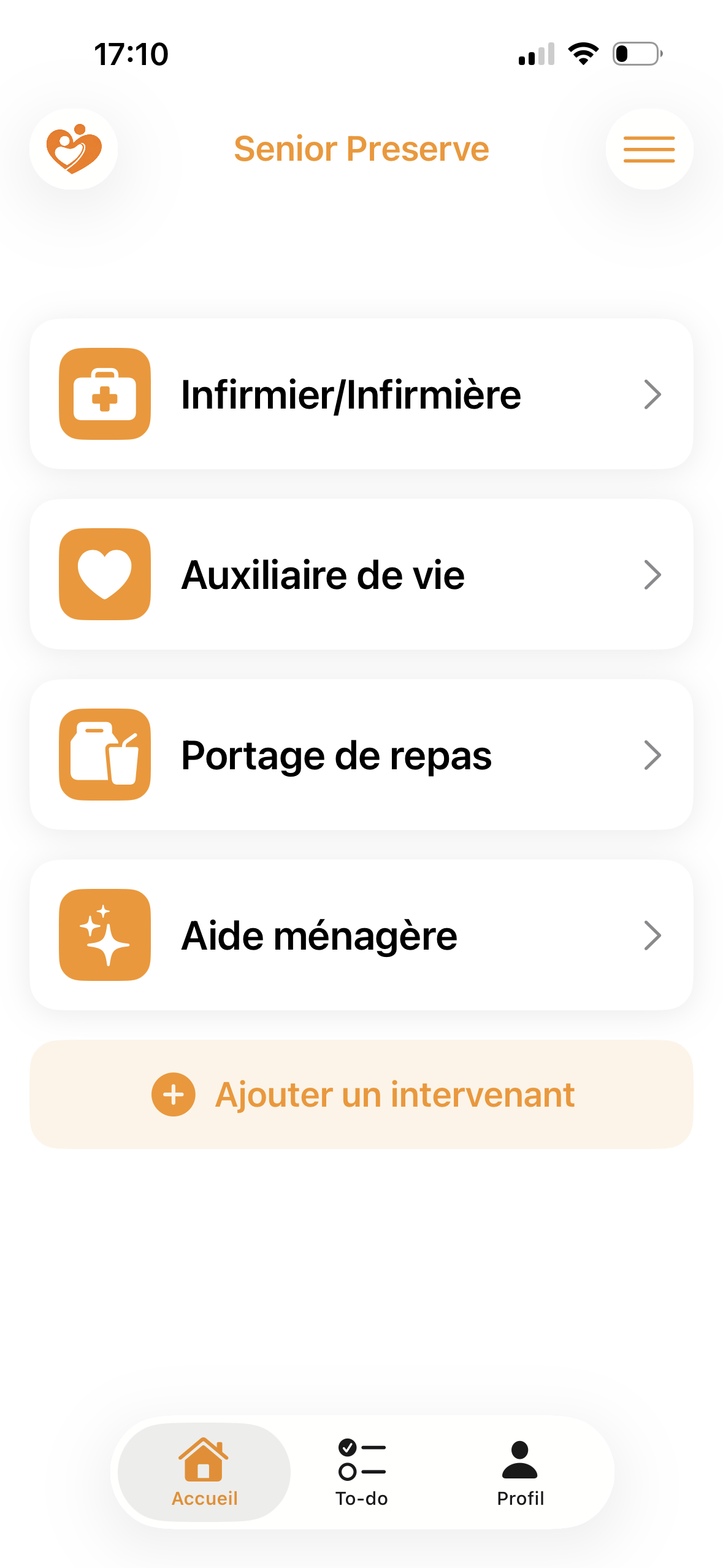This screenshot has width=723, height=1568.
Task: Open the Portage de repas service card
Action: pos(361,755)
